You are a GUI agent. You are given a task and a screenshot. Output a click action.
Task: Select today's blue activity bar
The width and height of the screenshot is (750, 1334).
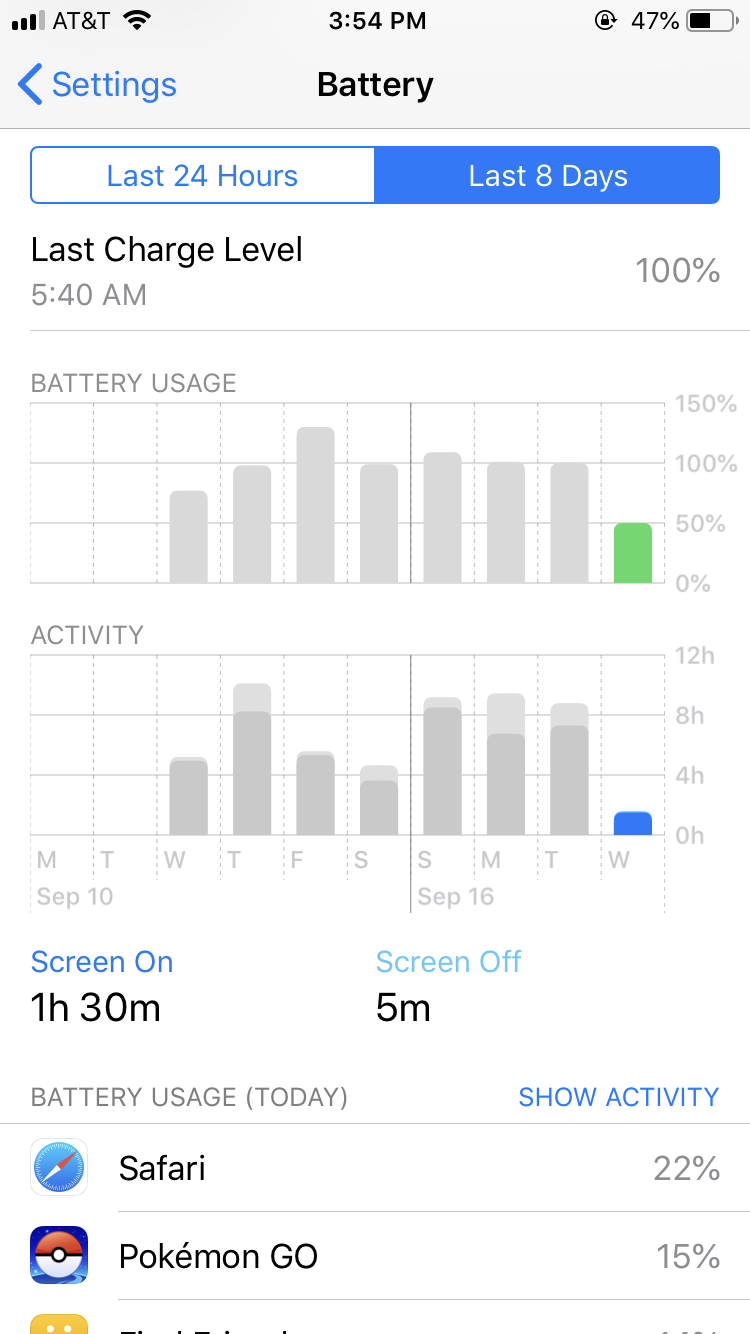pyautogui.click(x=632, y=823)
